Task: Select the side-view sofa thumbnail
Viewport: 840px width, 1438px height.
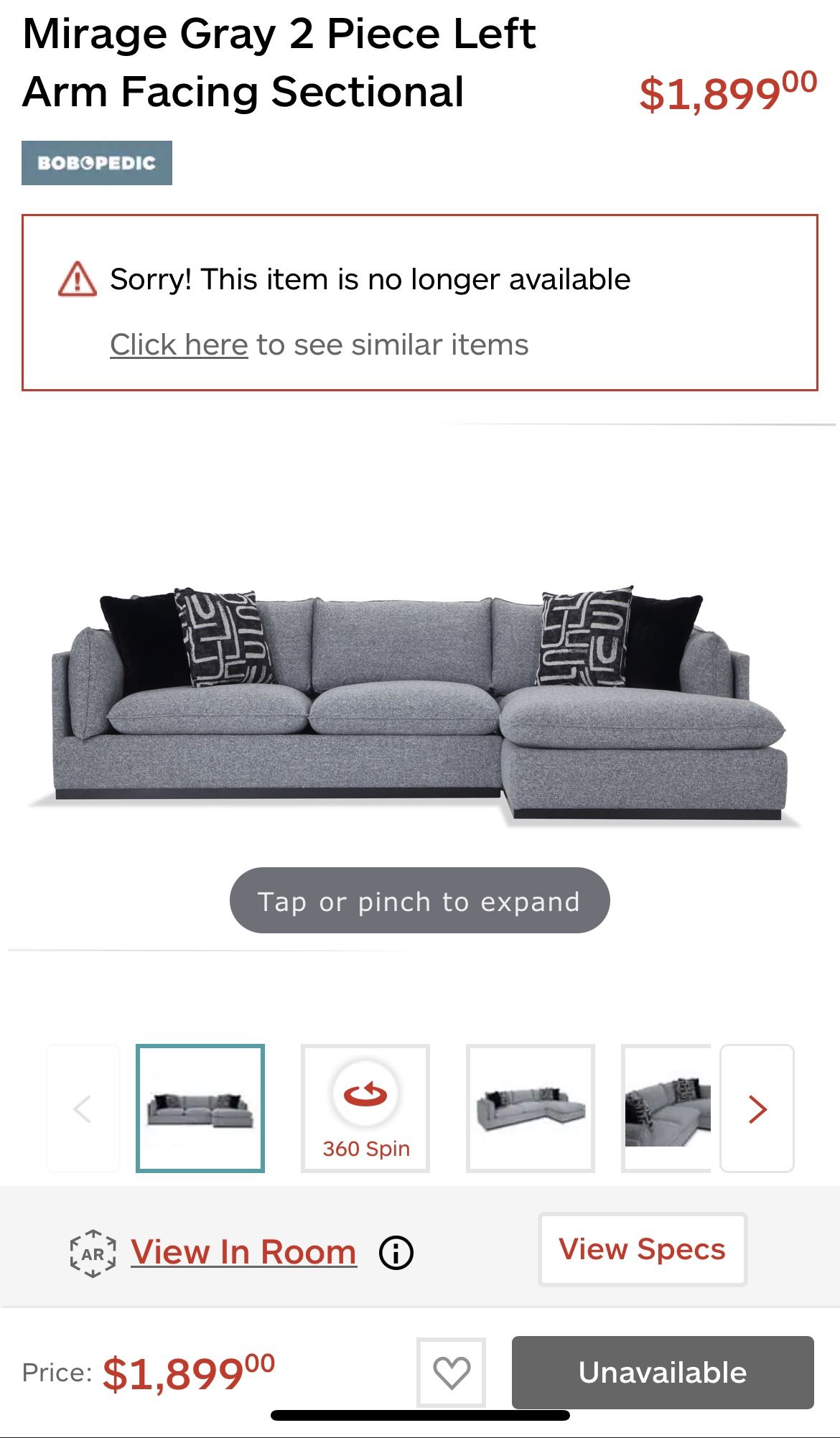Action: (529, 1108)
